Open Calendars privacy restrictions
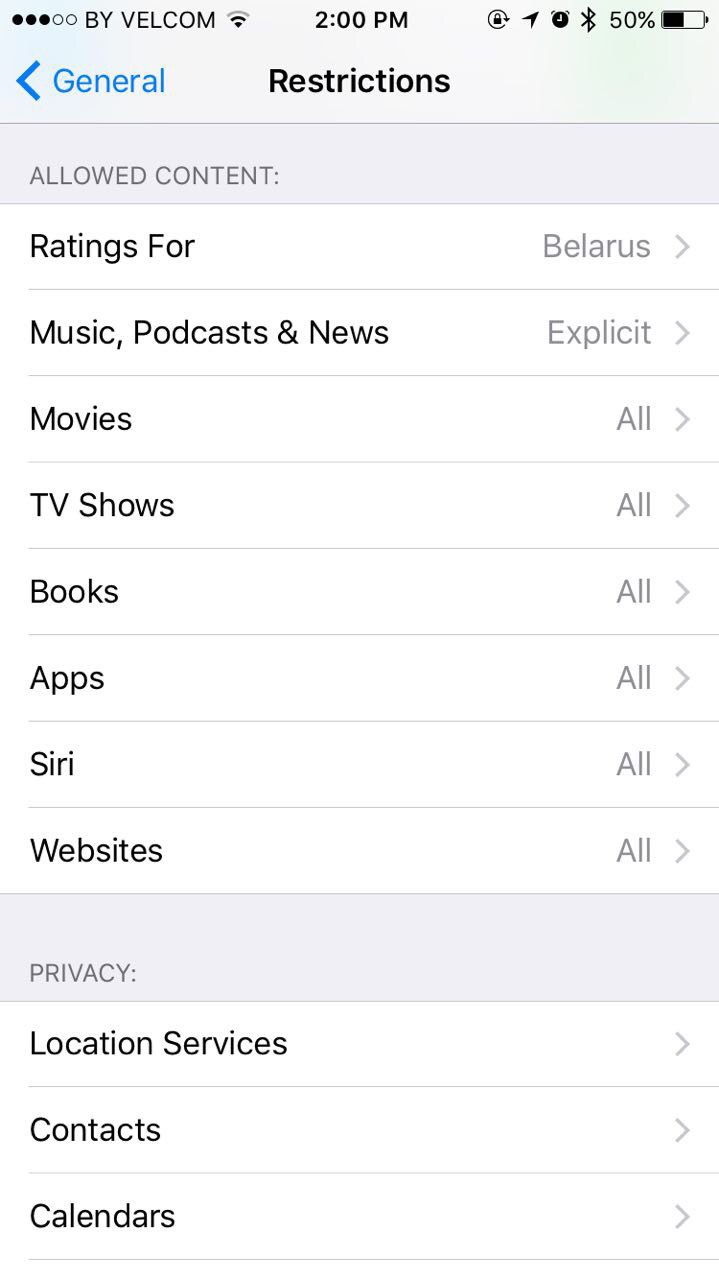Screen dimensions: 719x1280 click(x=359, y=1216)
